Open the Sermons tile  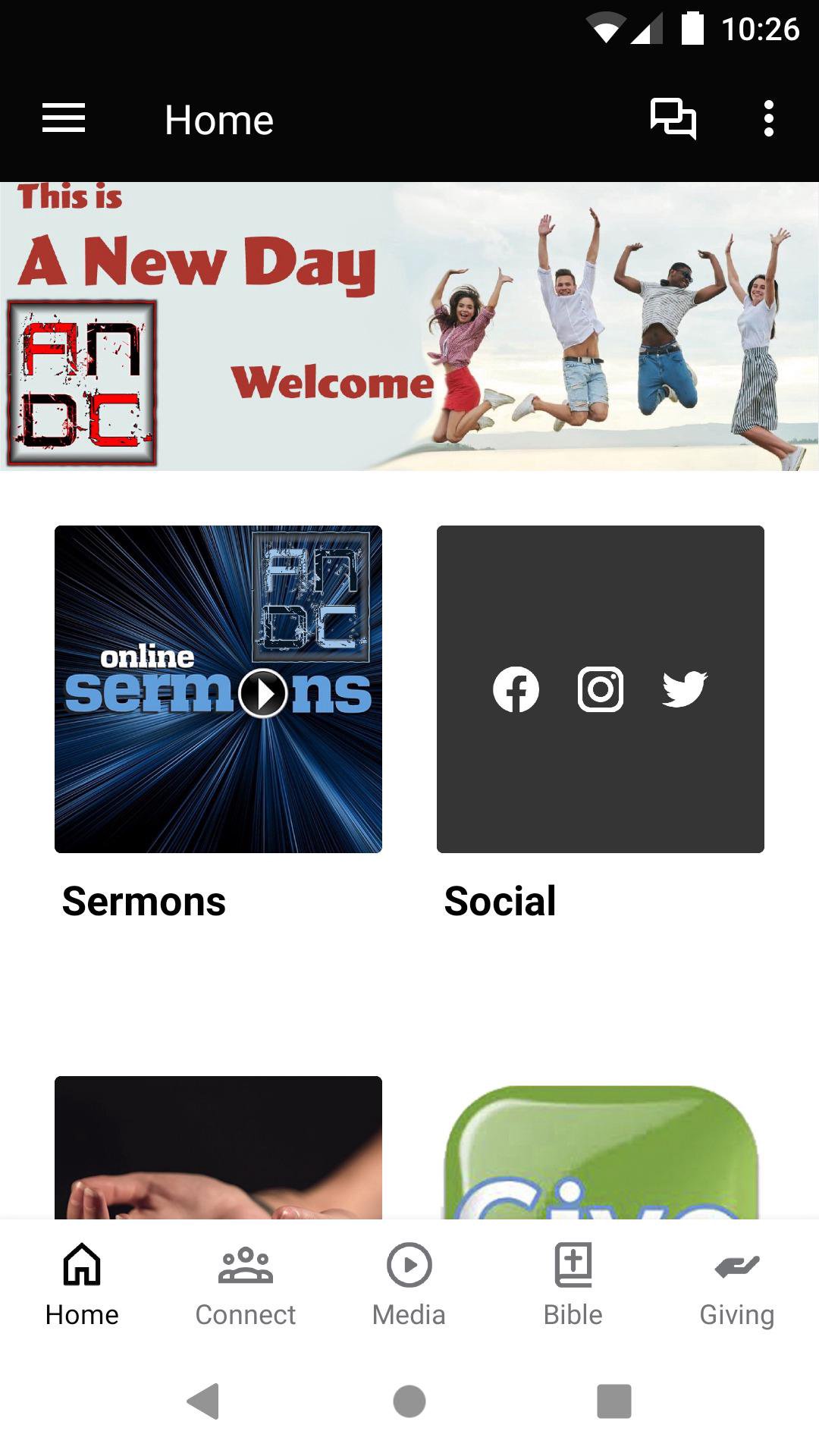218,689
